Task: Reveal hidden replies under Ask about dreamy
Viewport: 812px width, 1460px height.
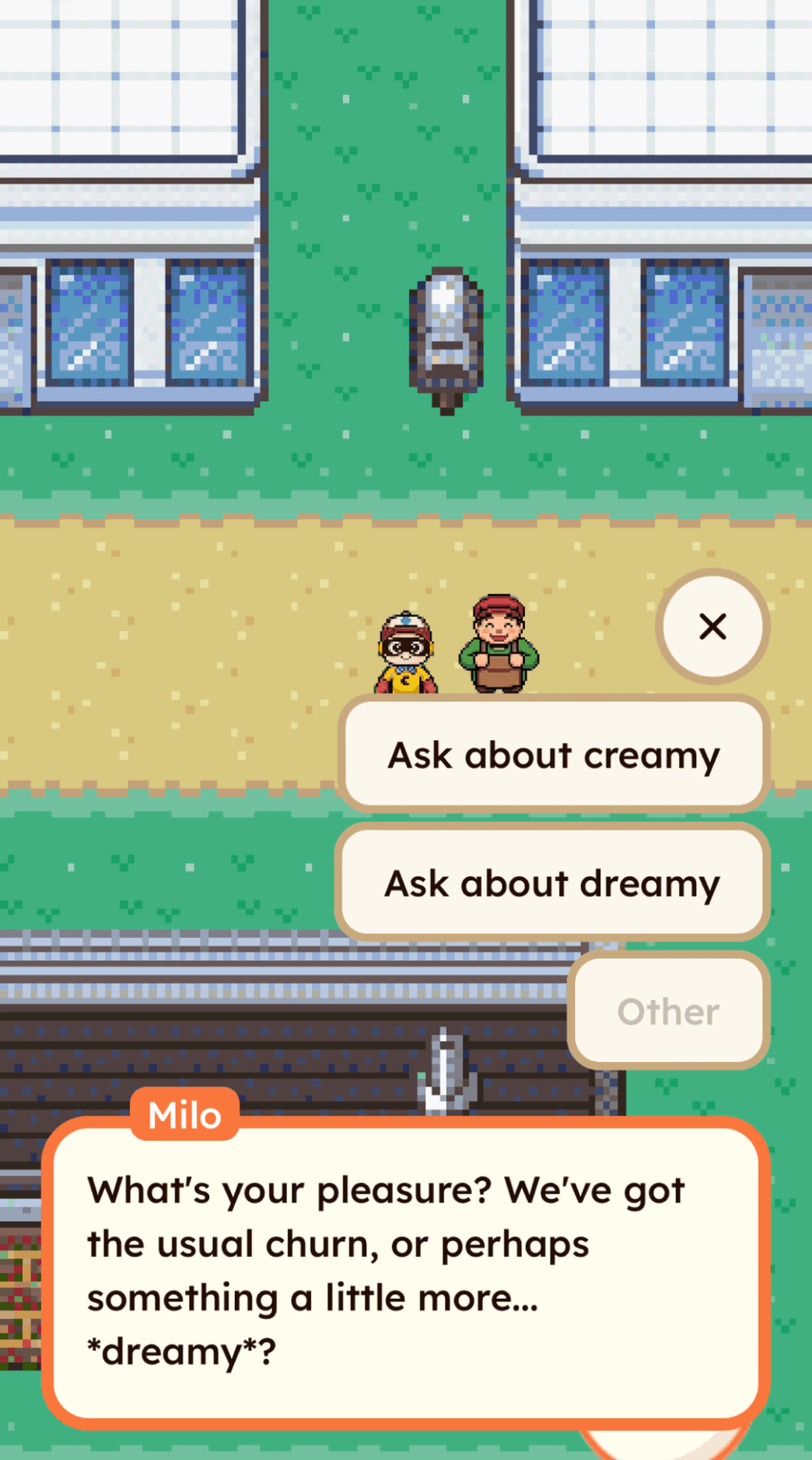Action: (x=553, y=882)
